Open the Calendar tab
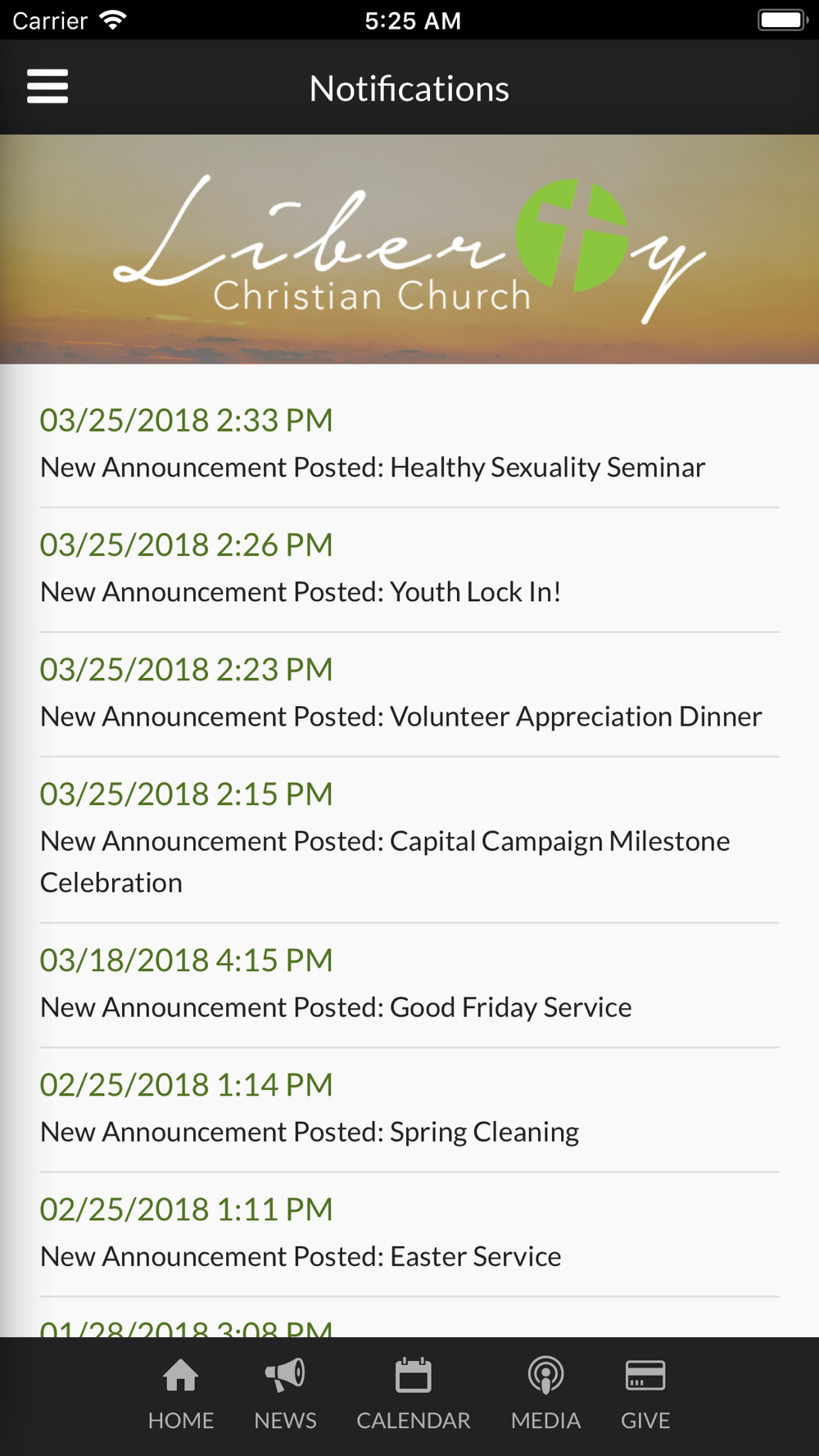The image size is (819, 1456). pos(414,1395)
